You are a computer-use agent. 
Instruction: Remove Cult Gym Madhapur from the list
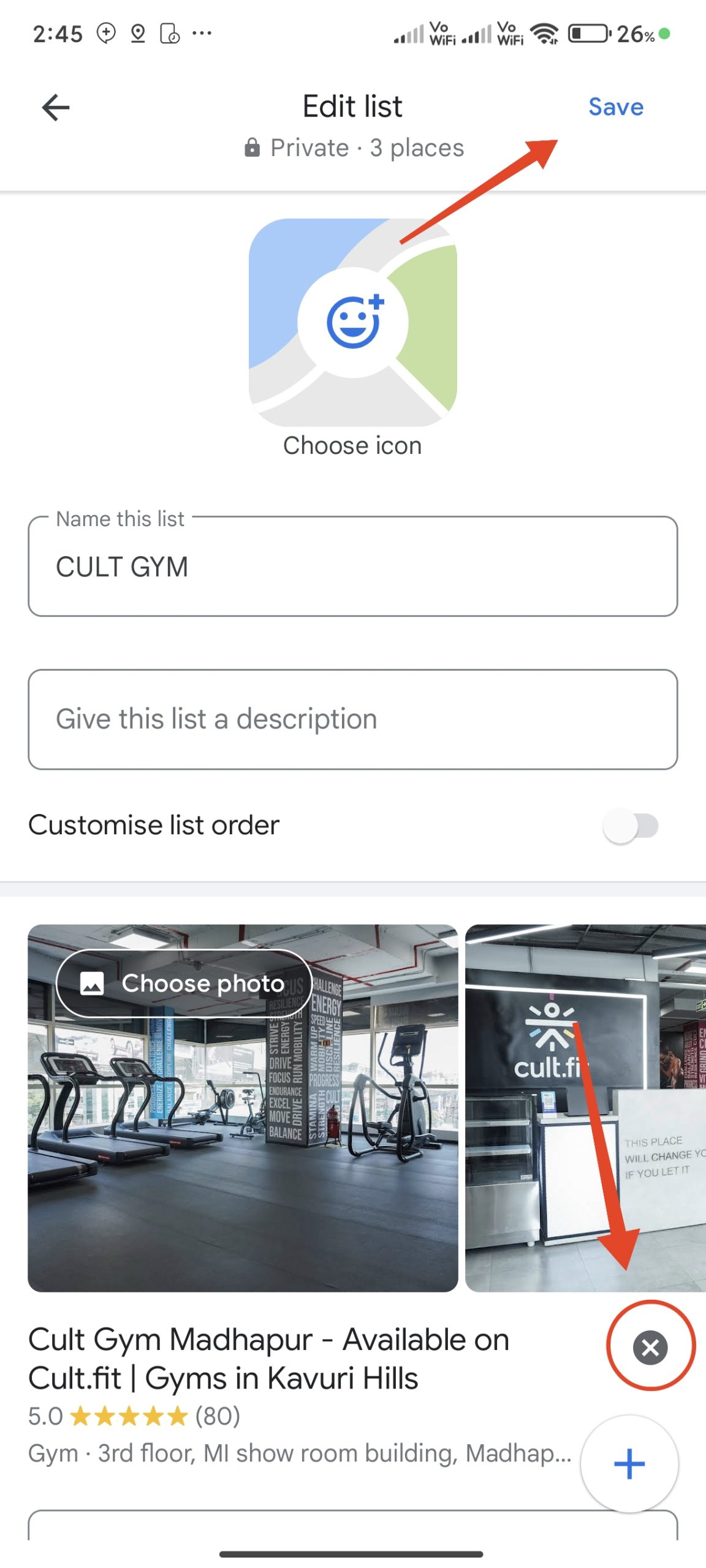(x=650, y=1347)
